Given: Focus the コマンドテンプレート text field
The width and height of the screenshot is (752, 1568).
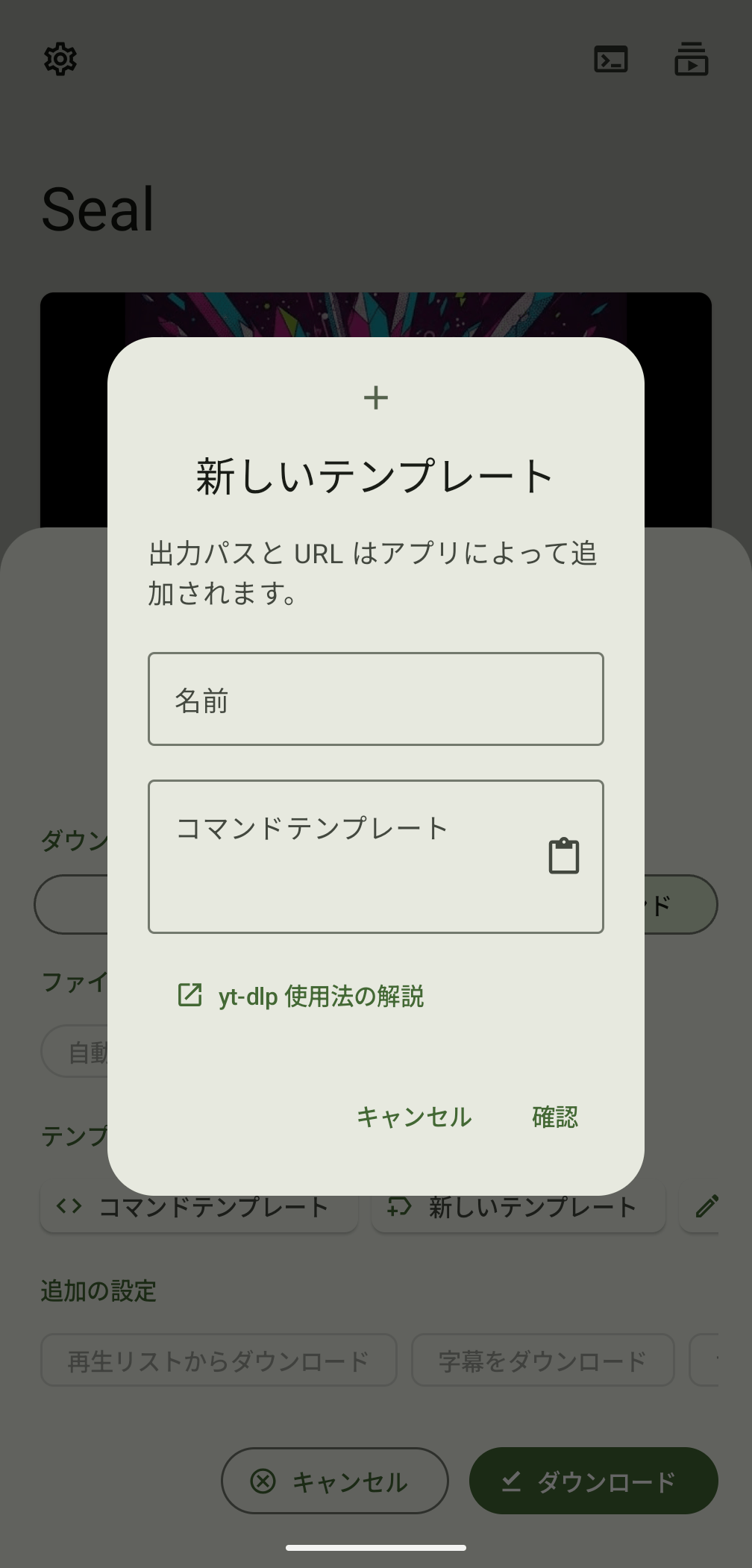Looking at the screenshot, I should click(343, 858).
